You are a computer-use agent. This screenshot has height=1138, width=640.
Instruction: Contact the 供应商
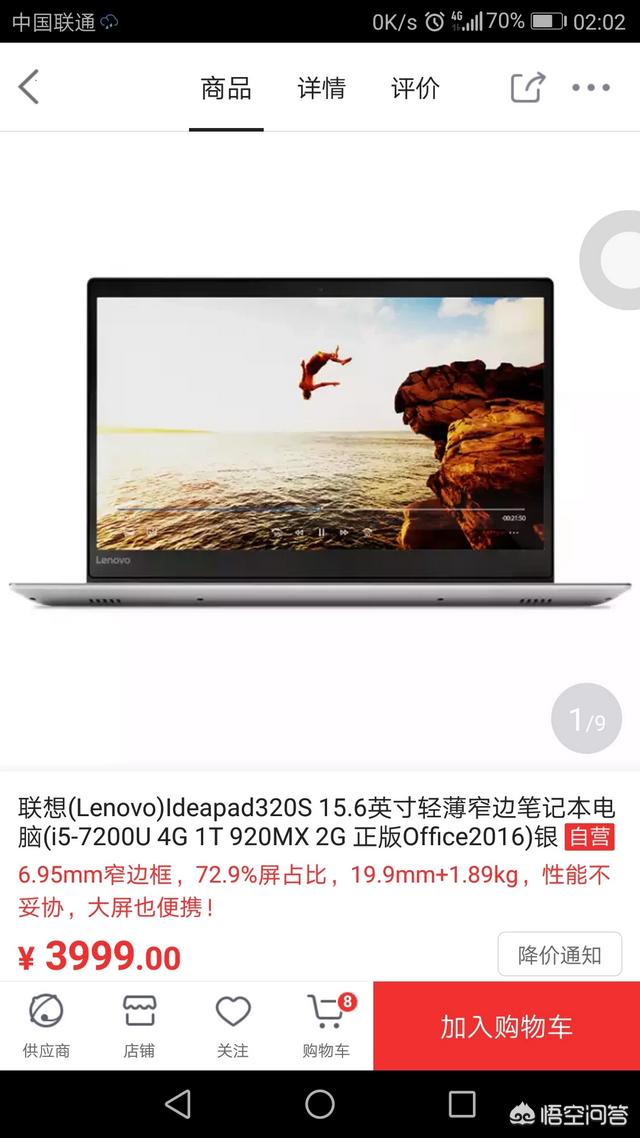pyautogui.click(x=46, y=1026)
